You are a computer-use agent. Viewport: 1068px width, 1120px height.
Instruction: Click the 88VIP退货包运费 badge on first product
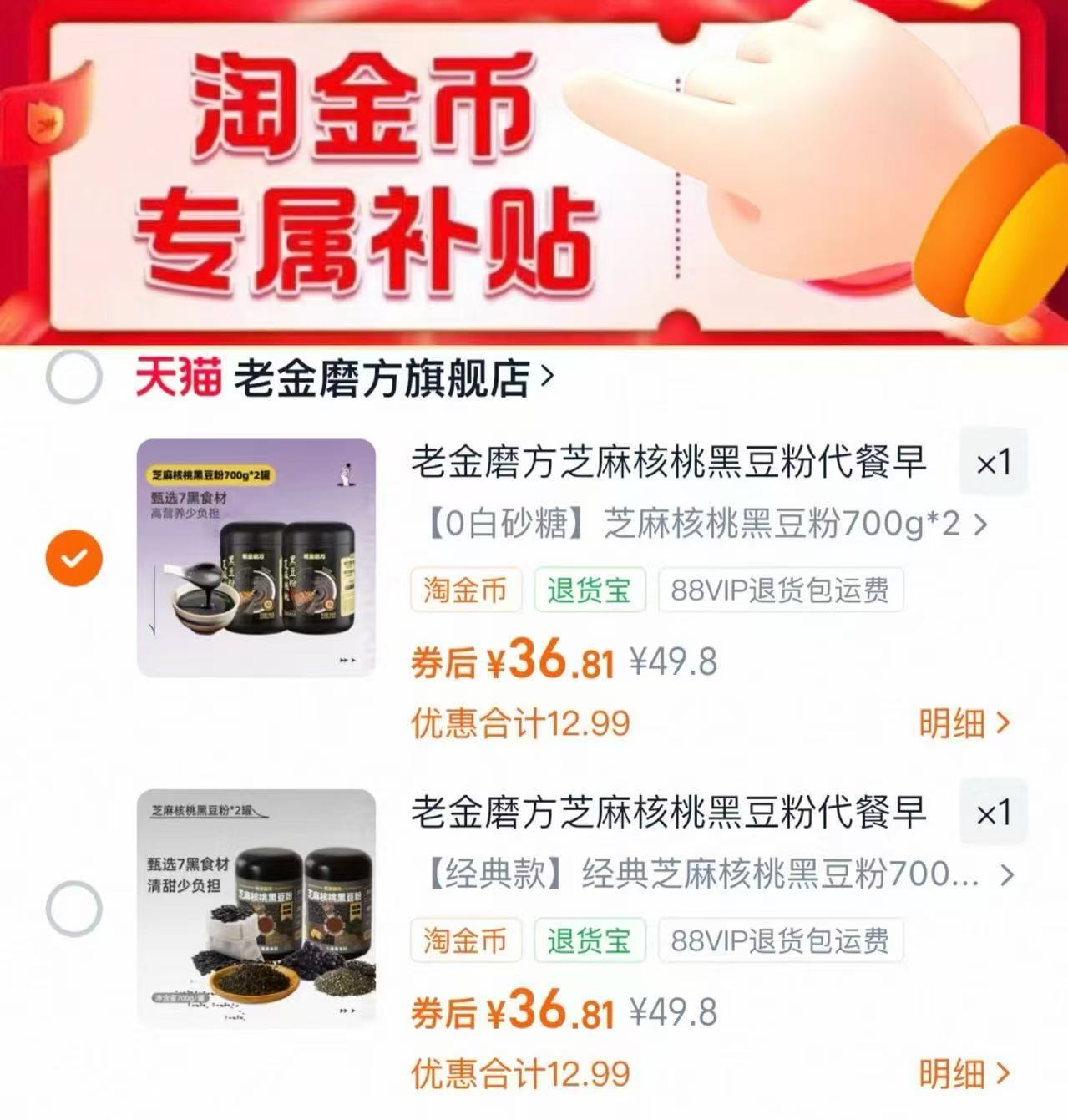coord(780,590)
